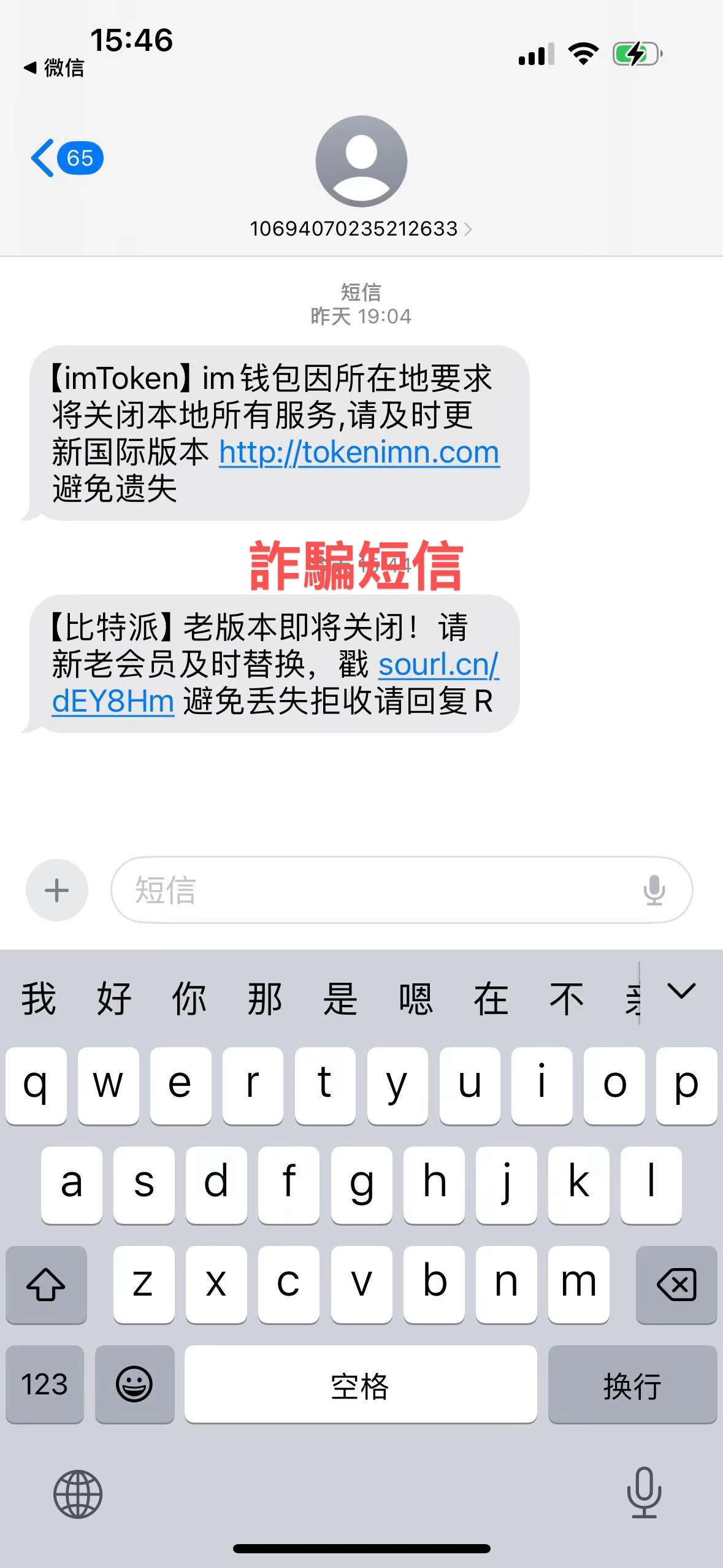Tap the contact avatar at the top

(361, 161)
